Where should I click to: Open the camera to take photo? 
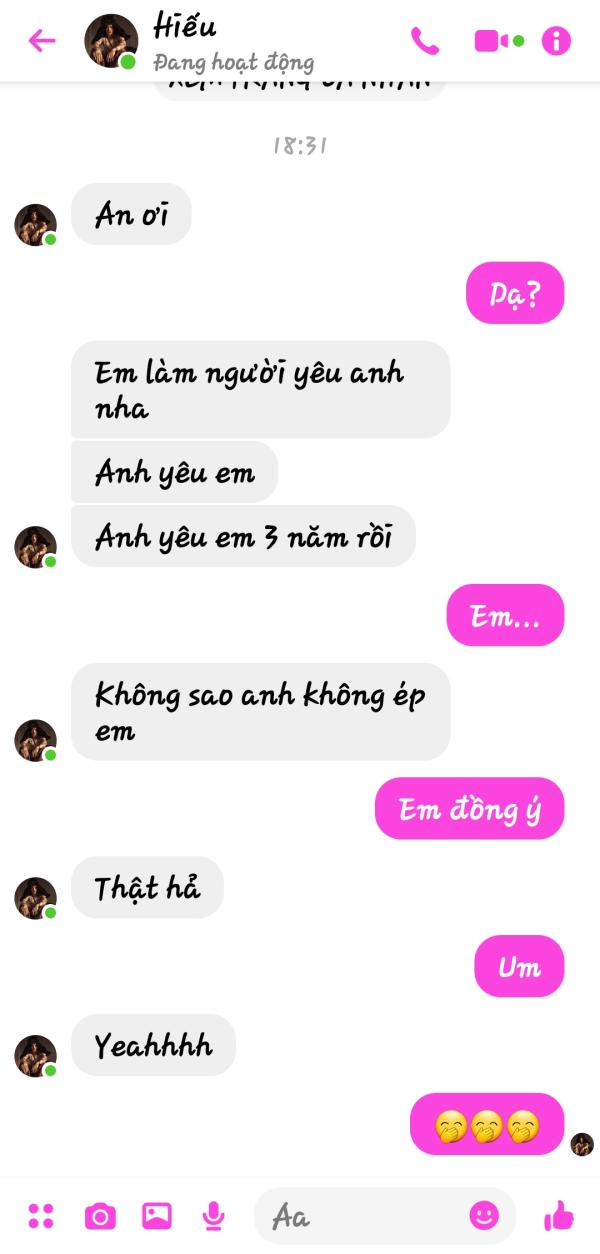click(99, 1217)
